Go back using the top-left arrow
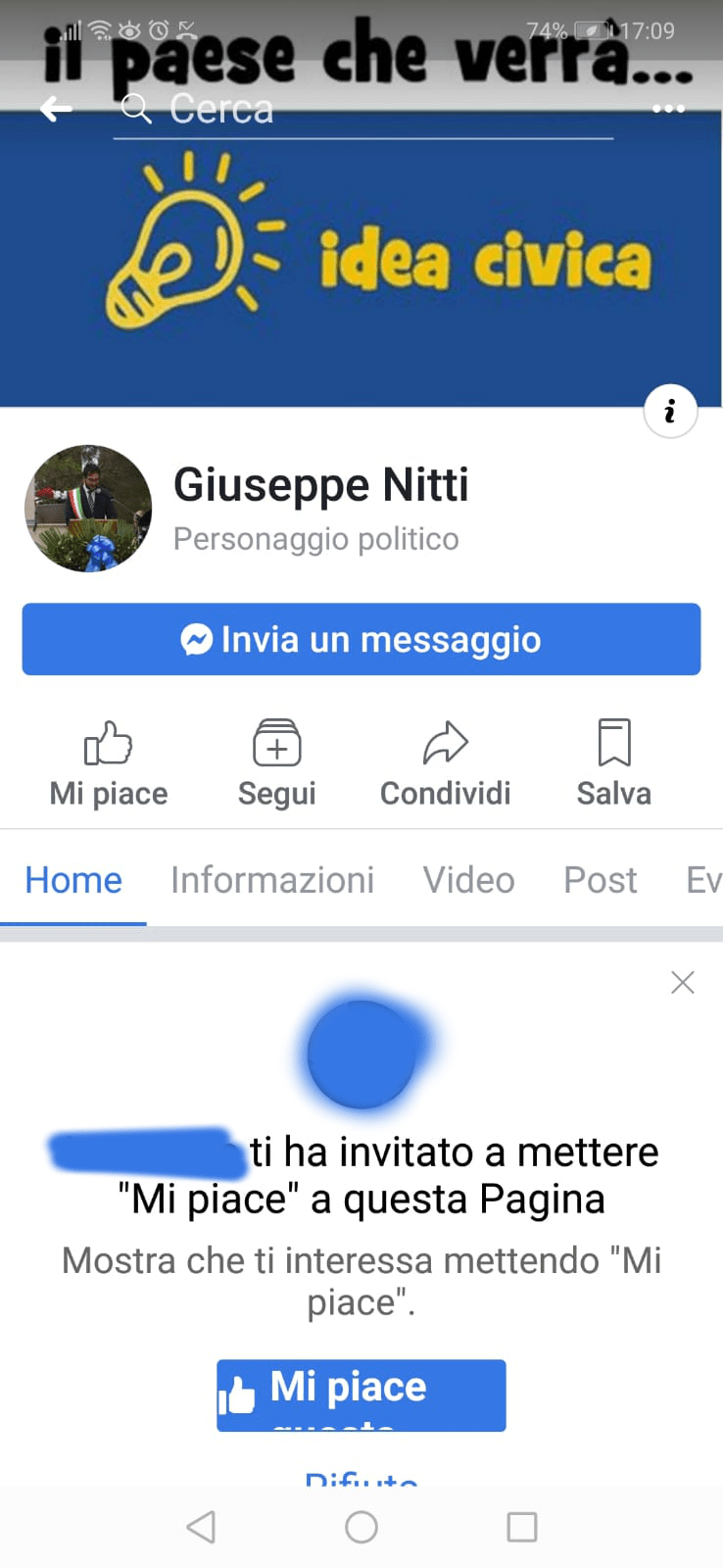 click(57, 110)
